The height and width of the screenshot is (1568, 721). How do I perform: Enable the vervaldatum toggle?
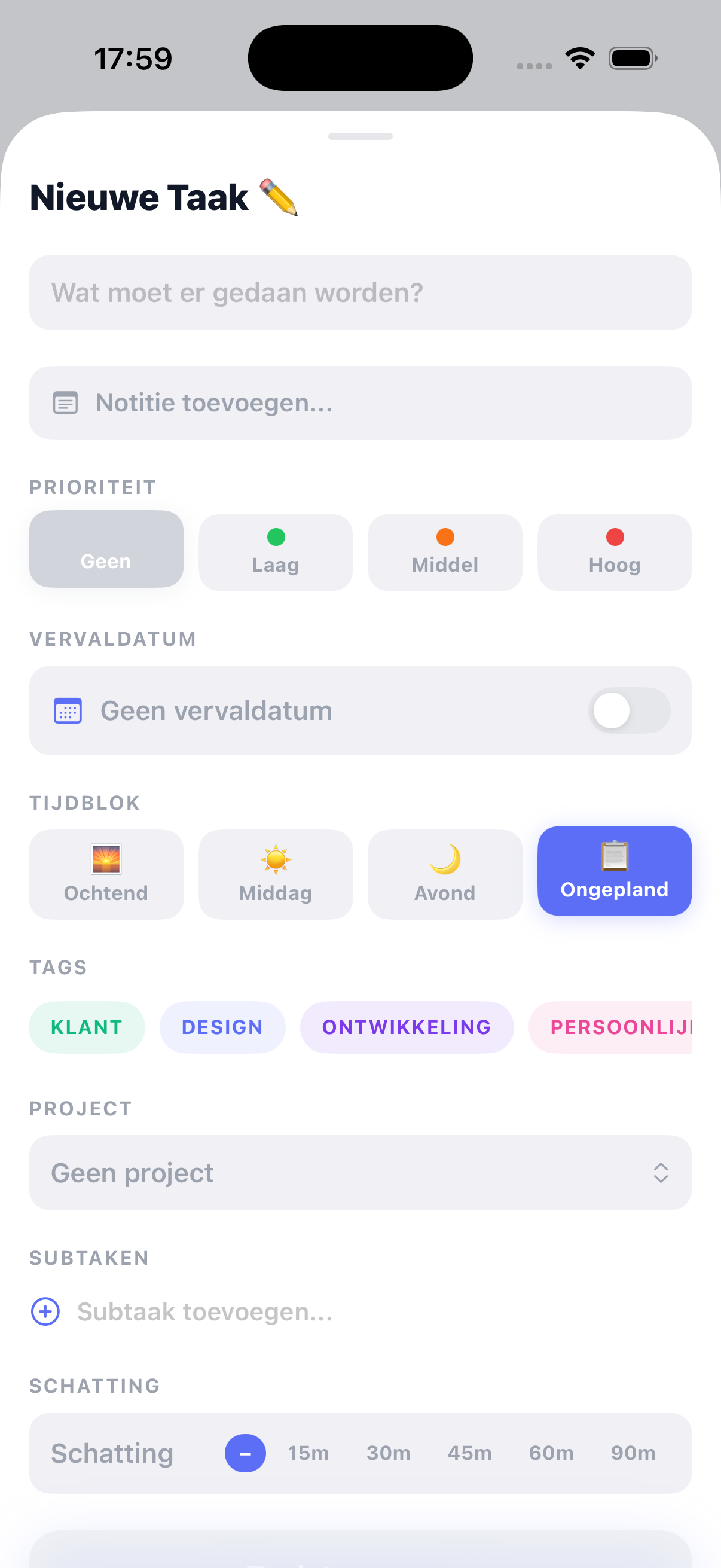coord(628,710)
